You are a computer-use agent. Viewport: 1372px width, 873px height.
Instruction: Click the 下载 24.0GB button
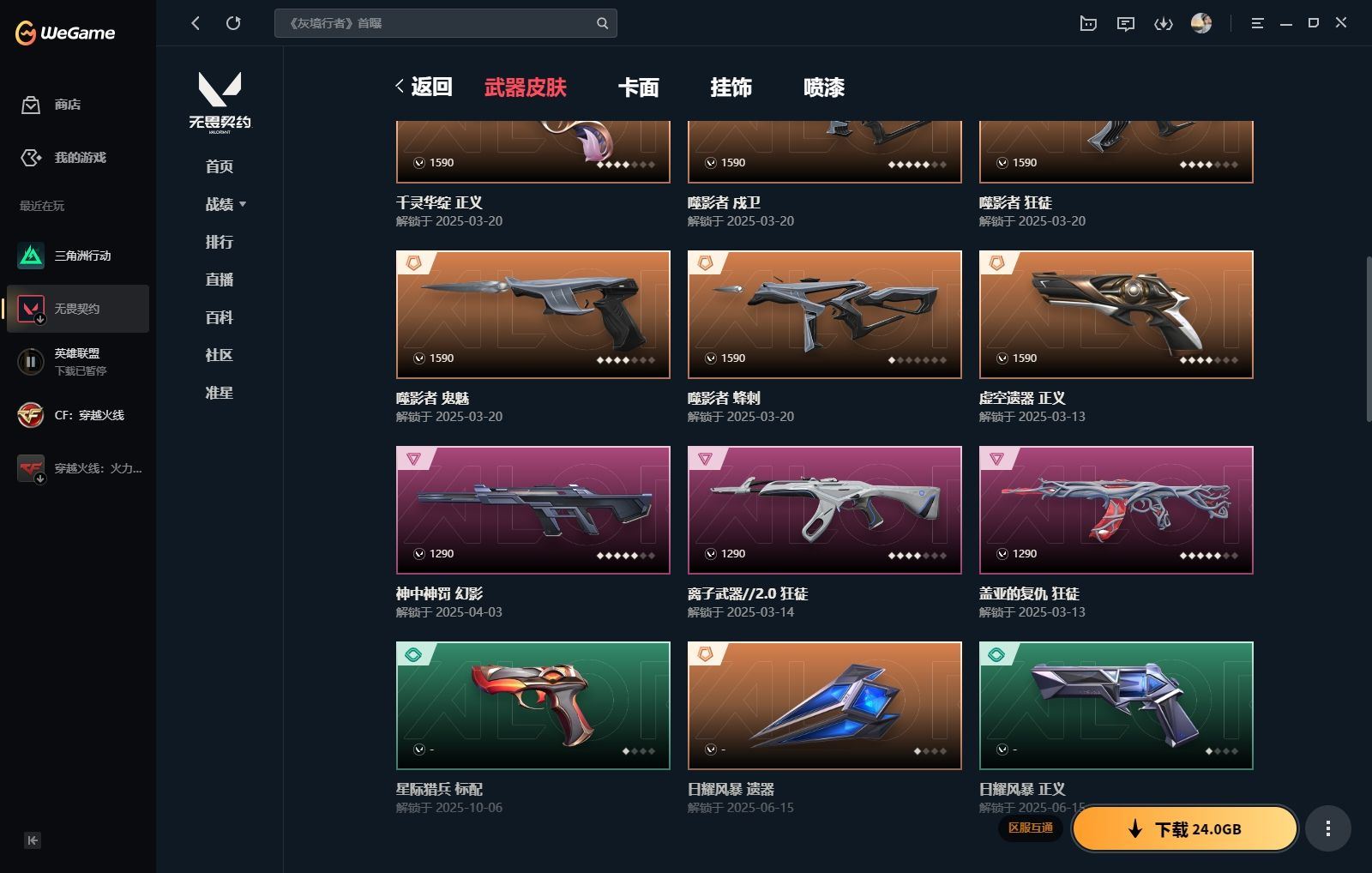tap(1184, 829)
